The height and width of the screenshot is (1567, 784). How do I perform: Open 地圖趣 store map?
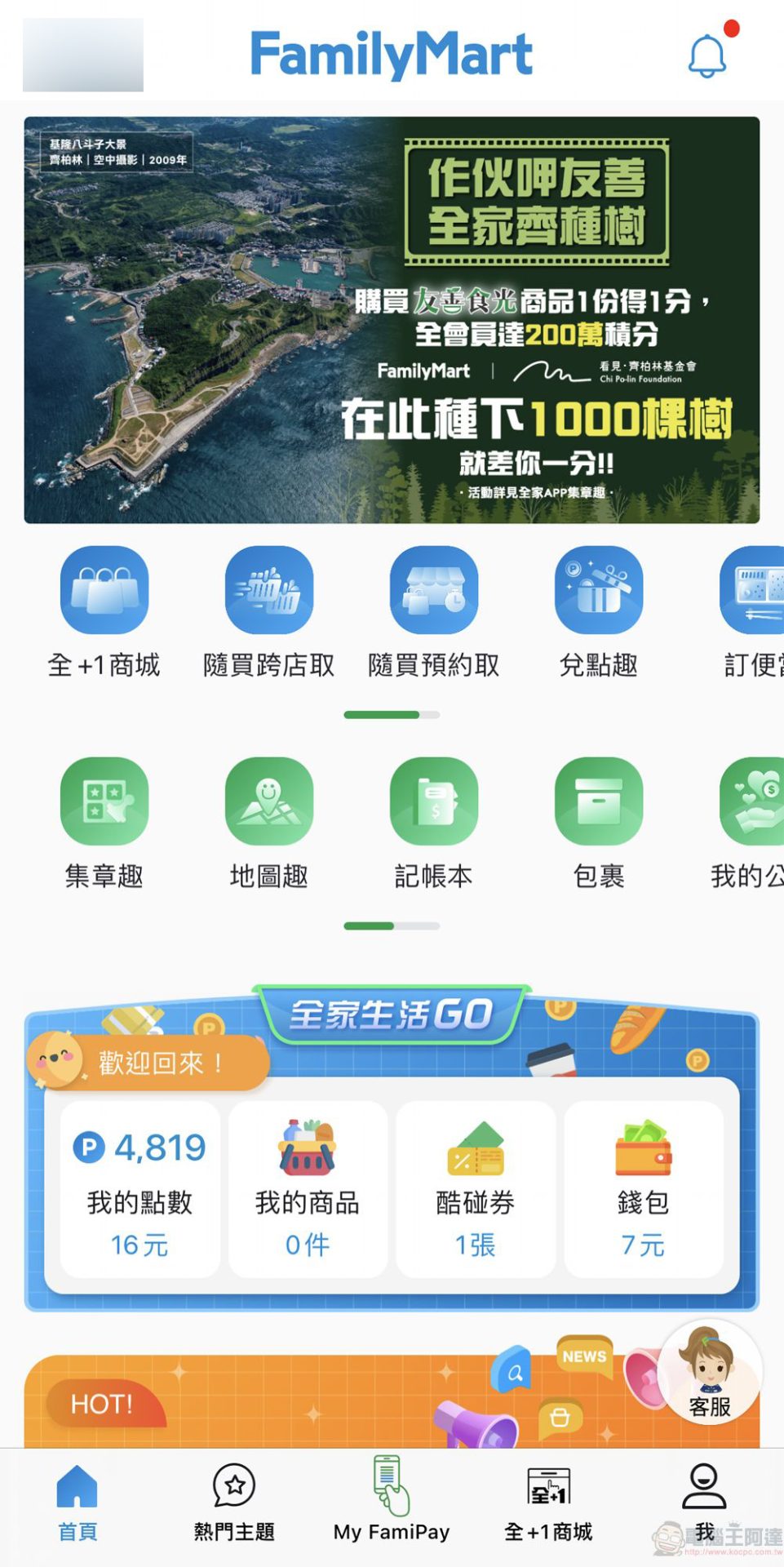pyautogui.click(x=269, y=801)
